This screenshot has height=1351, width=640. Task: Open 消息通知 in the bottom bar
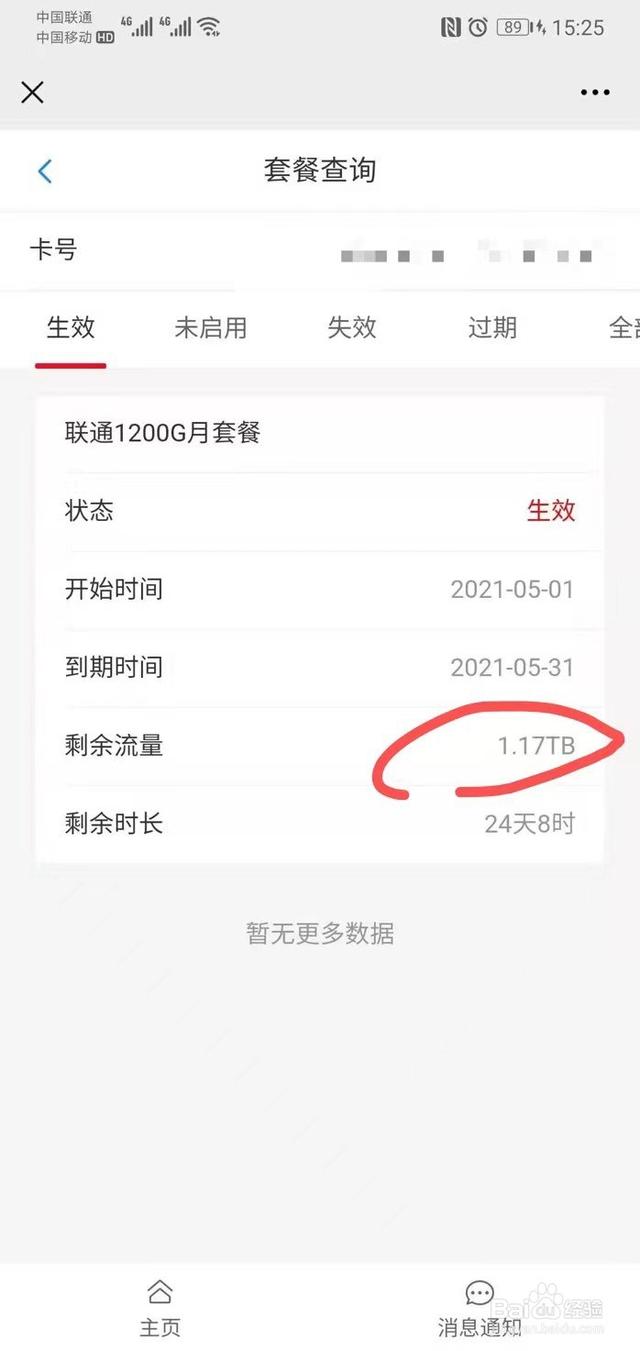(480, 1308)
